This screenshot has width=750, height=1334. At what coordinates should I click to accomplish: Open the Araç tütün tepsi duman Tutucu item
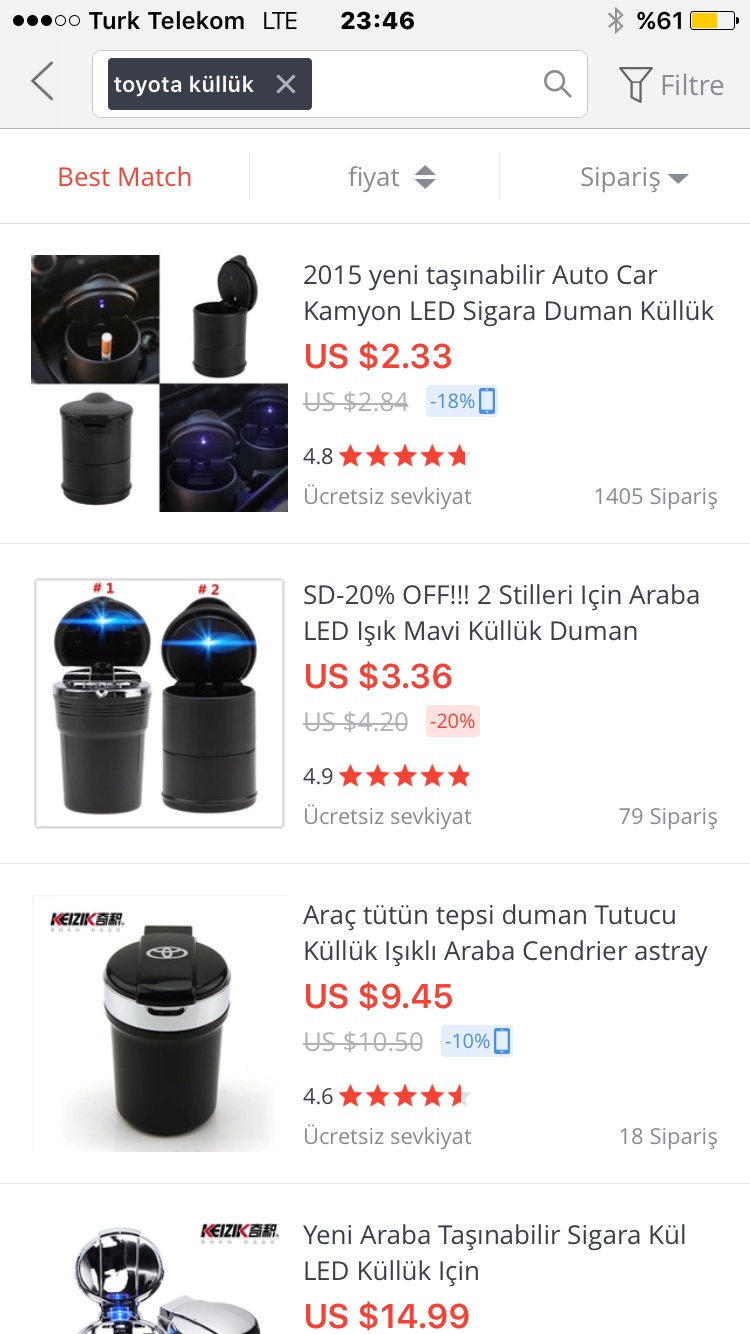point(505,932)
